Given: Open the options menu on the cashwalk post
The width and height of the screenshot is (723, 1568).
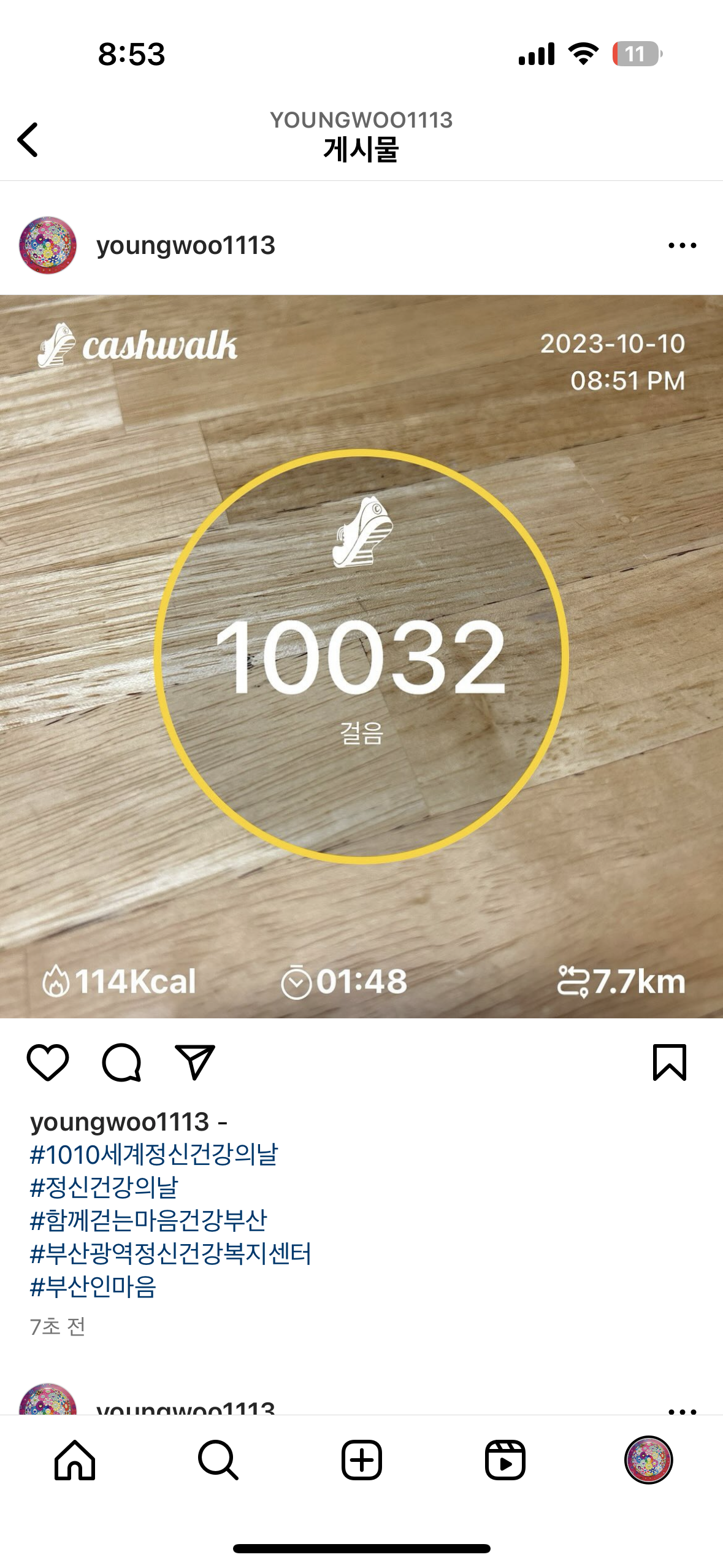Looking at the screenshot, I should 682,245.
